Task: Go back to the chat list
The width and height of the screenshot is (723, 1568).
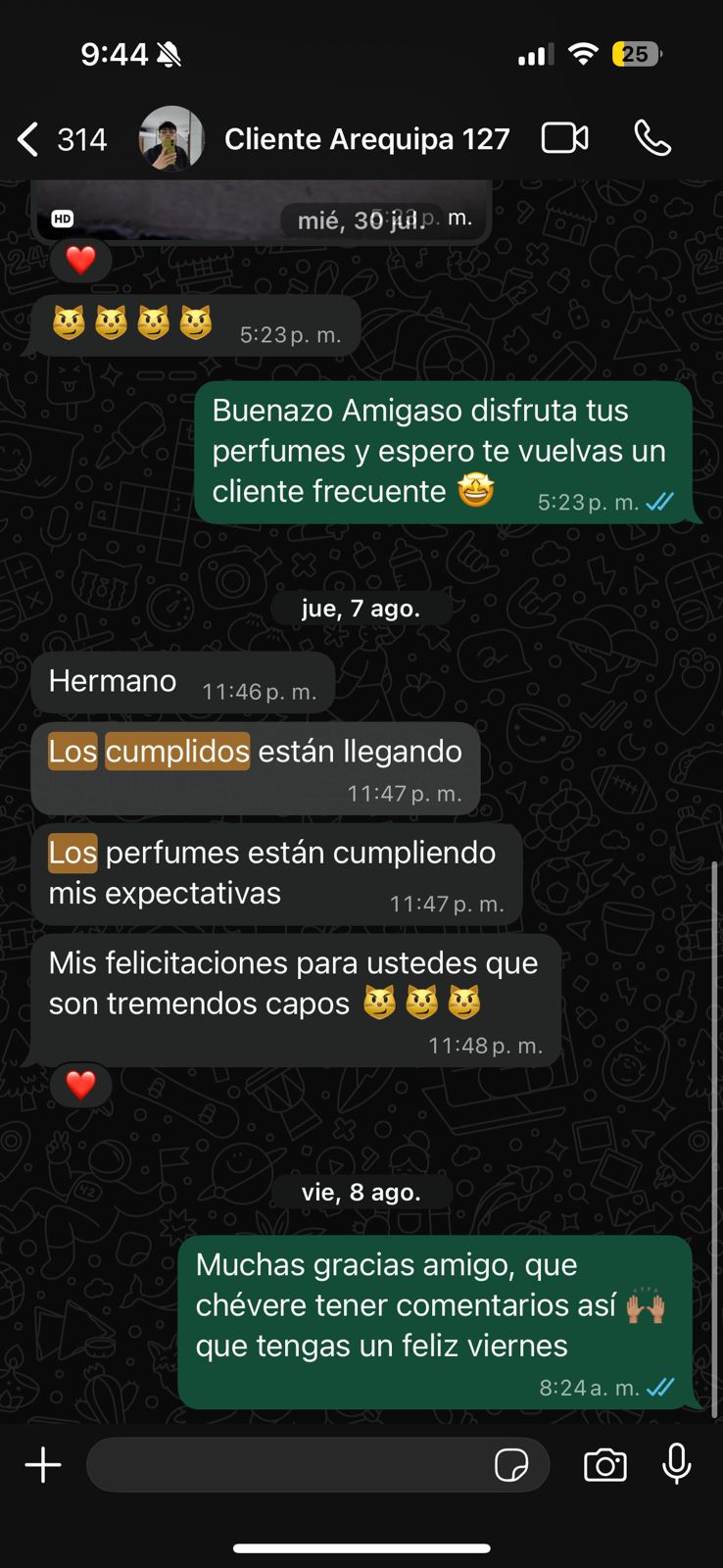Action: (29, 139)
